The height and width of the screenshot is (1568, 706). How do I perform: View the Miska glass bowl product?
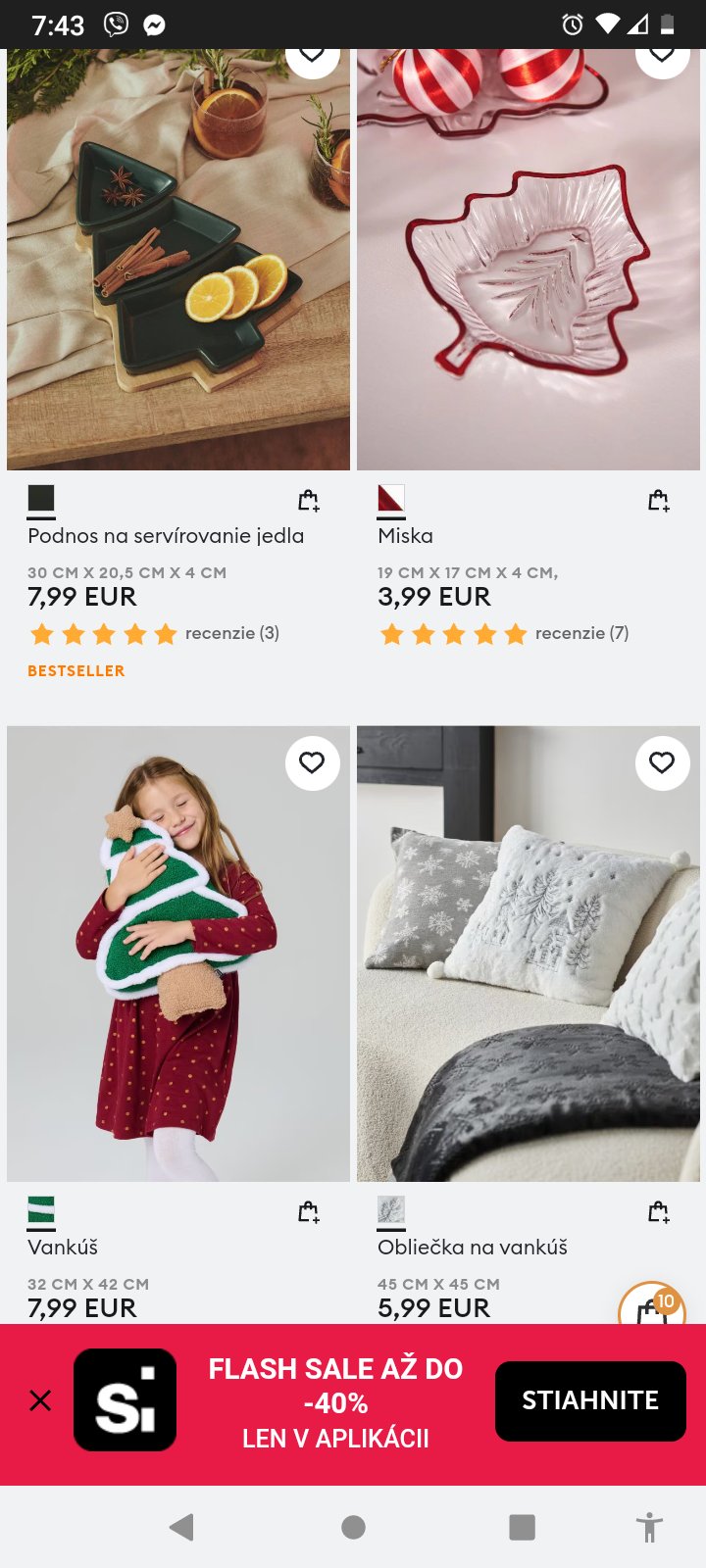(x=529, y=260)
